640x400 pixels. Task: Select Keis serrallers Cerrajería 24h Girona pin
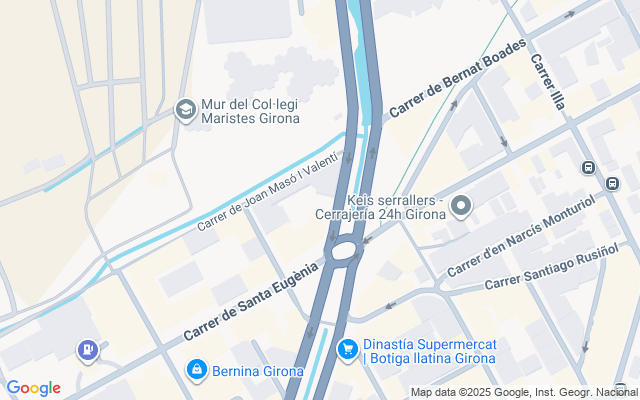tap(461, 207)
